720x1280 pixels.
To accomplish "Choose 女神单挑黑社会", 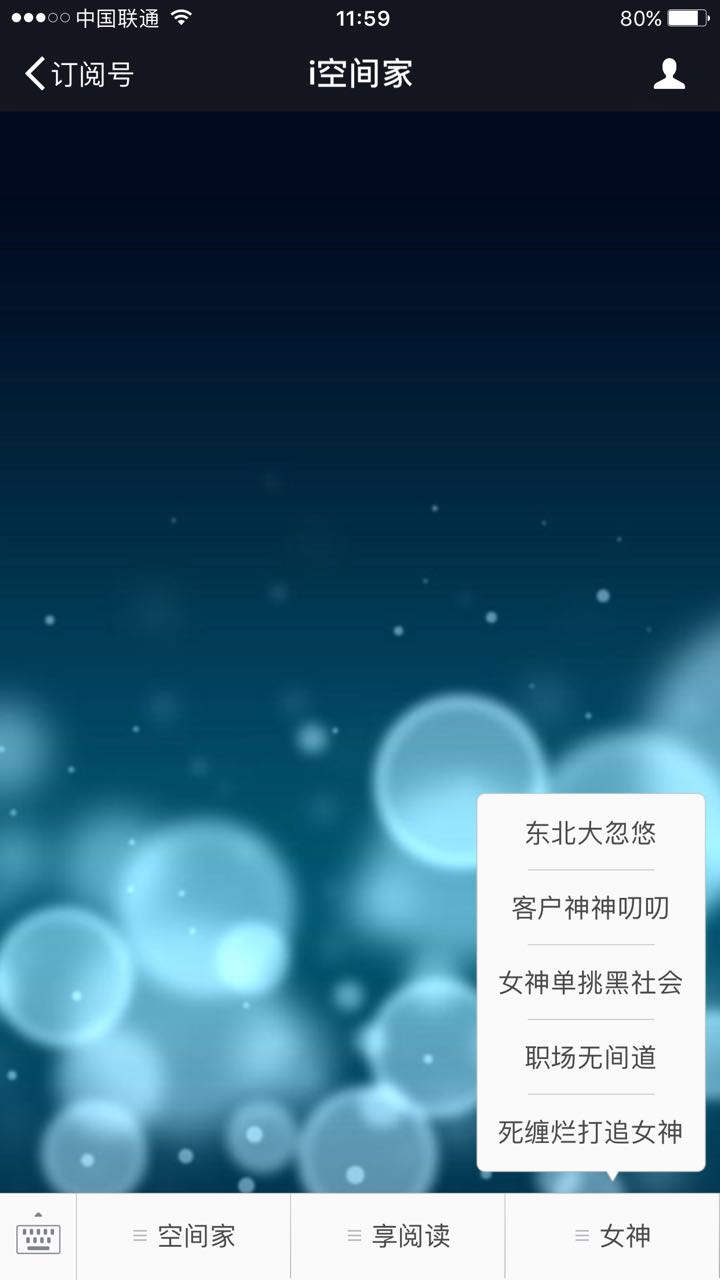I will click(x=590, y=983).
